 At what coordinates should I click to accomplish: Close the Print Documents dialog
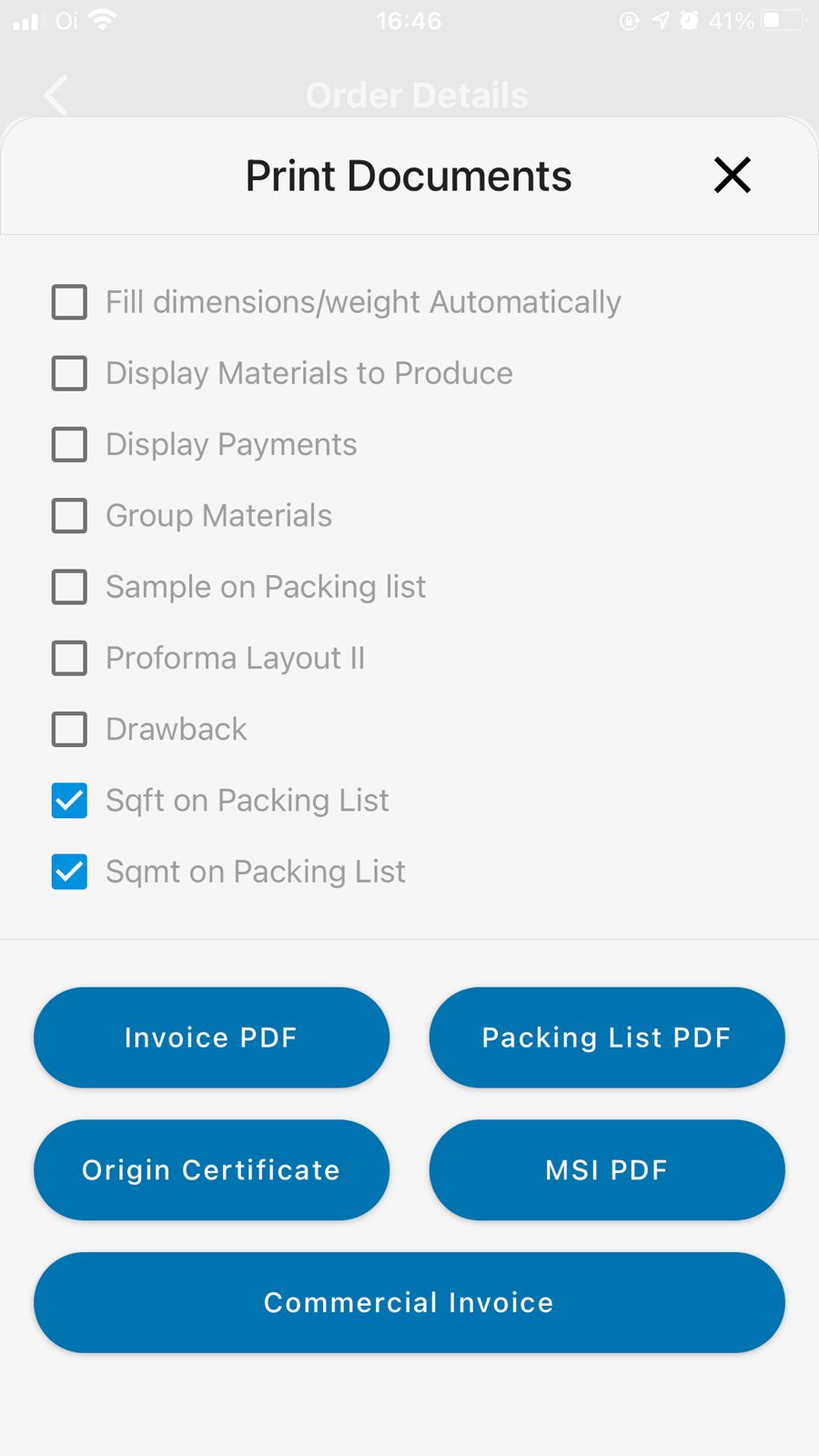click(x=733, y=175)
